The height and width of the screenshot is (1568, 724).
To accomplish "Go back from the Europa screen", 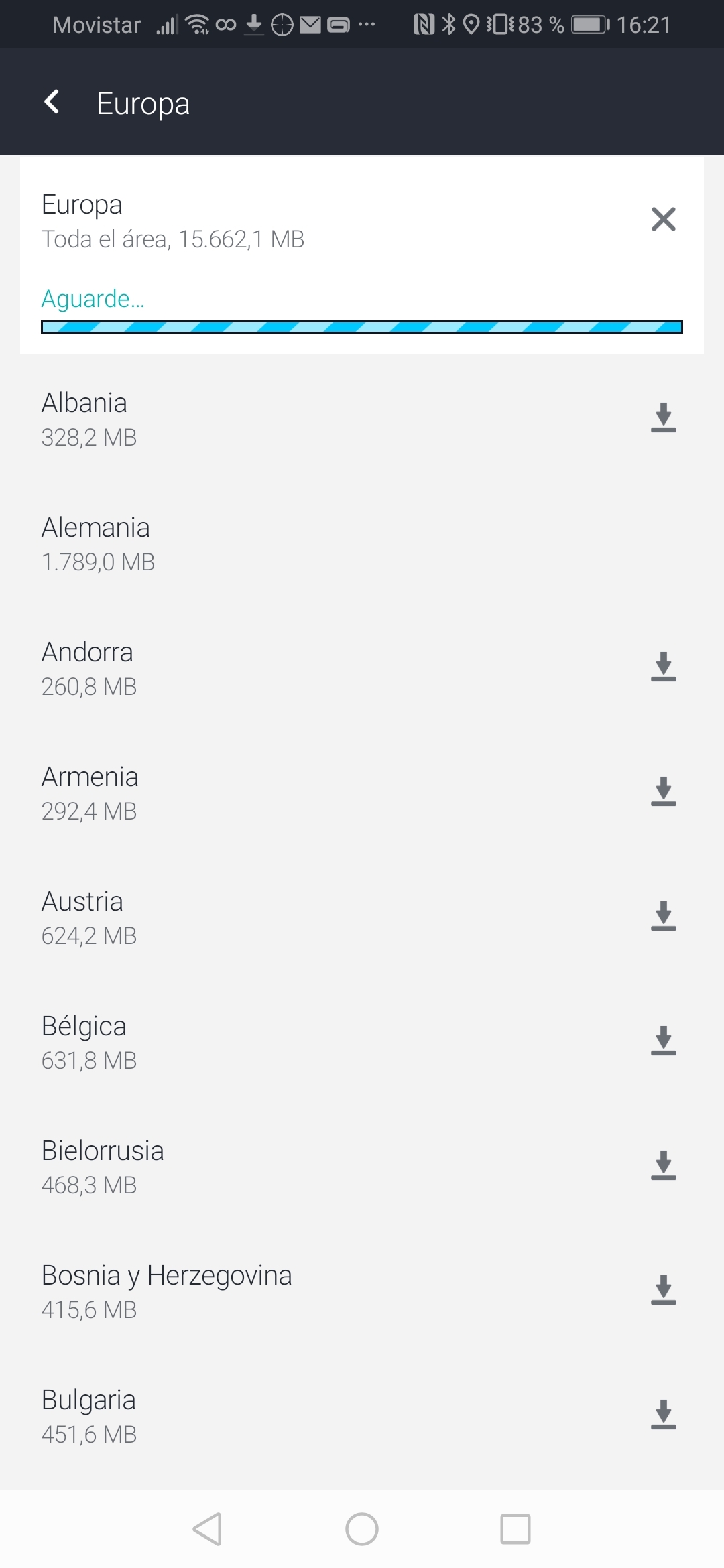I will [52, 103].
